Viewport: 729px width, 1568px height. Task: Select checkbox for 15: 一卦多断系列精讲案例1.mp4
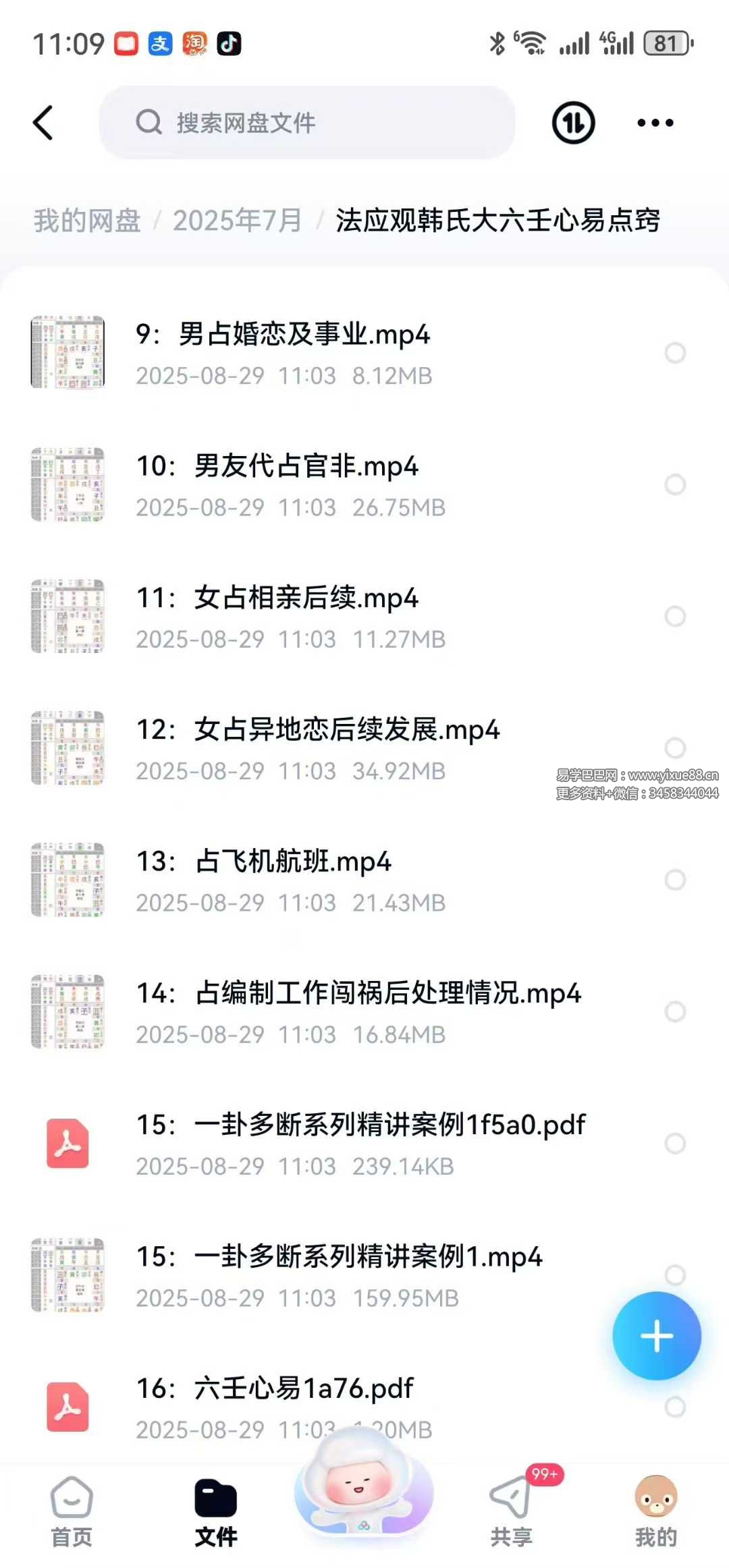[x=675, y=1275]
